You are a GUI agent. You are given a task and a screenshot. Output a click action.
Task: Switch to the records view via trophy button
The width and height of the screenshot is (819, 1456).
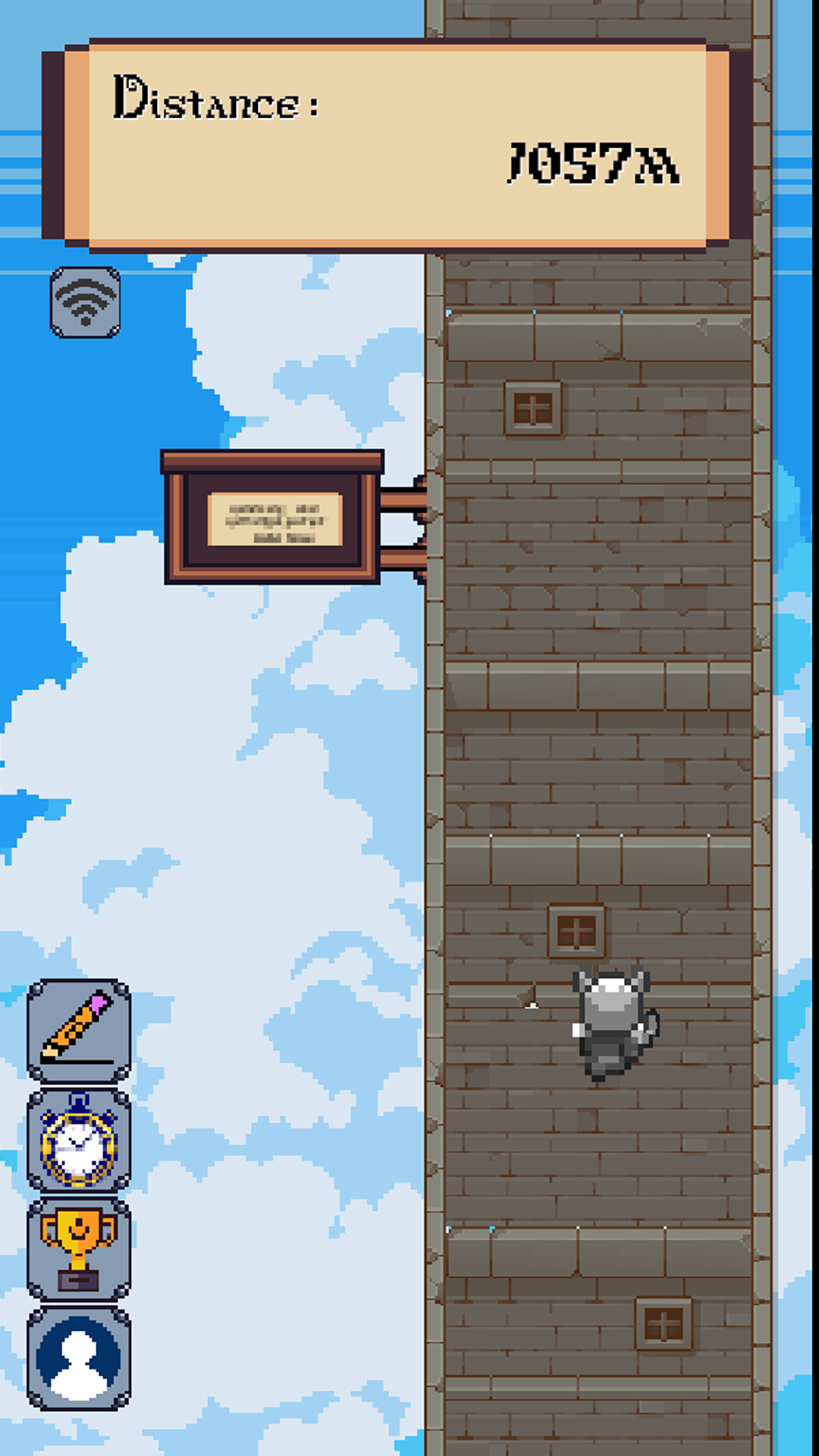coord(79,1251)
